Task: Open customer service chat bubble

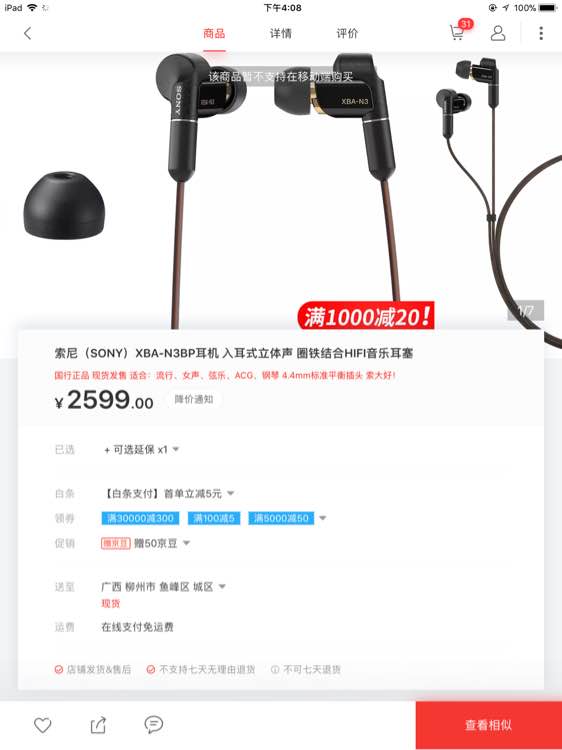Action: tap(154, 725)
